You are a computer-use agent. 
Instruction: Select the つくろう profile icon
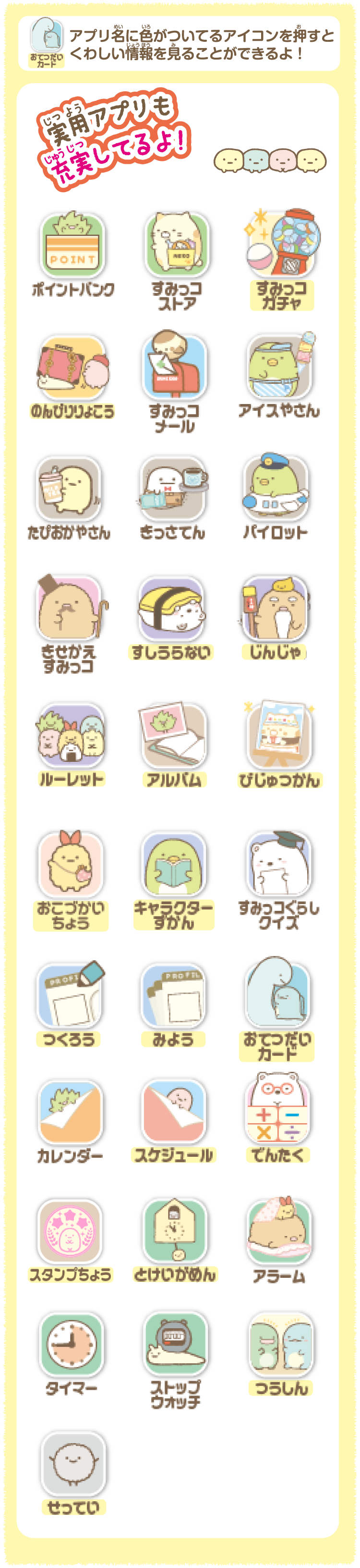click(70, 994)
